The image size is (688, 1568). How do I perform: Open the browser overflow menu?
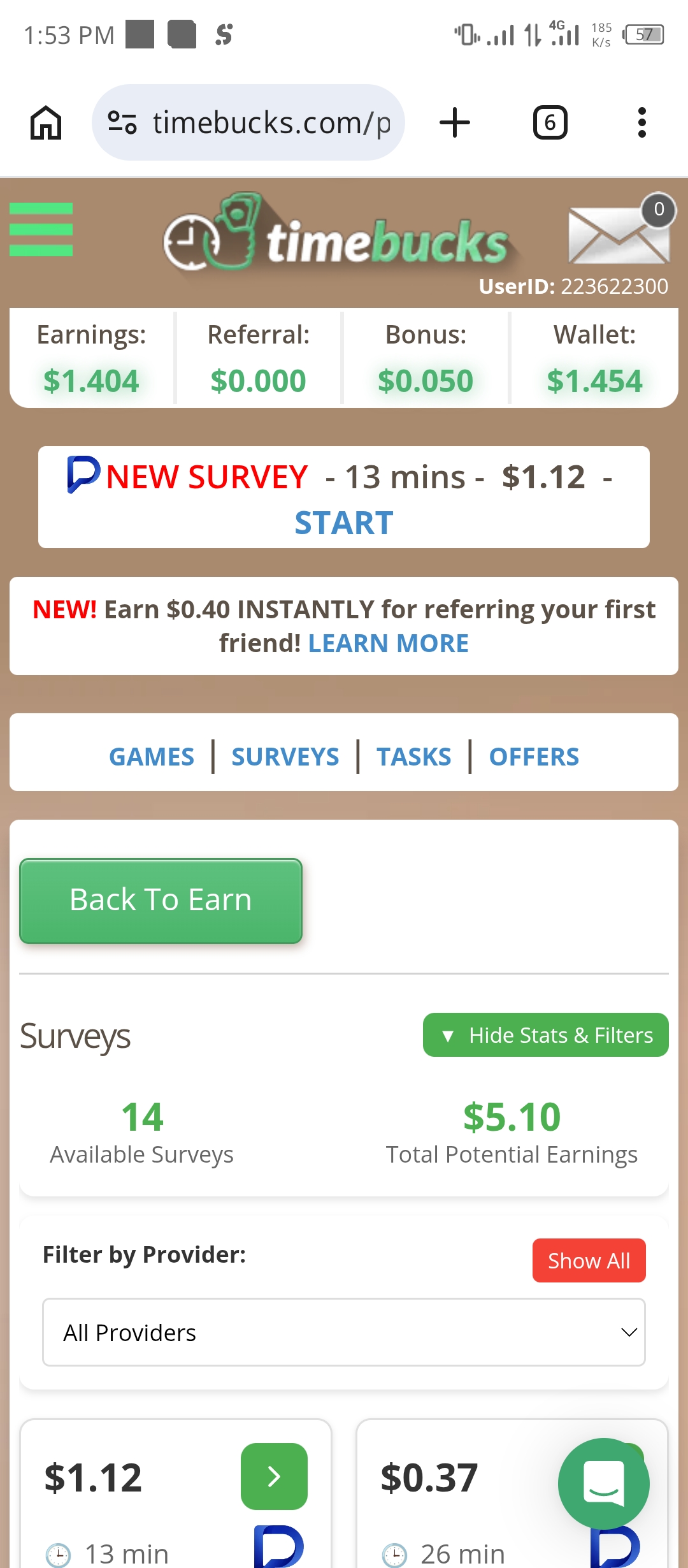[x=641, y=122]
